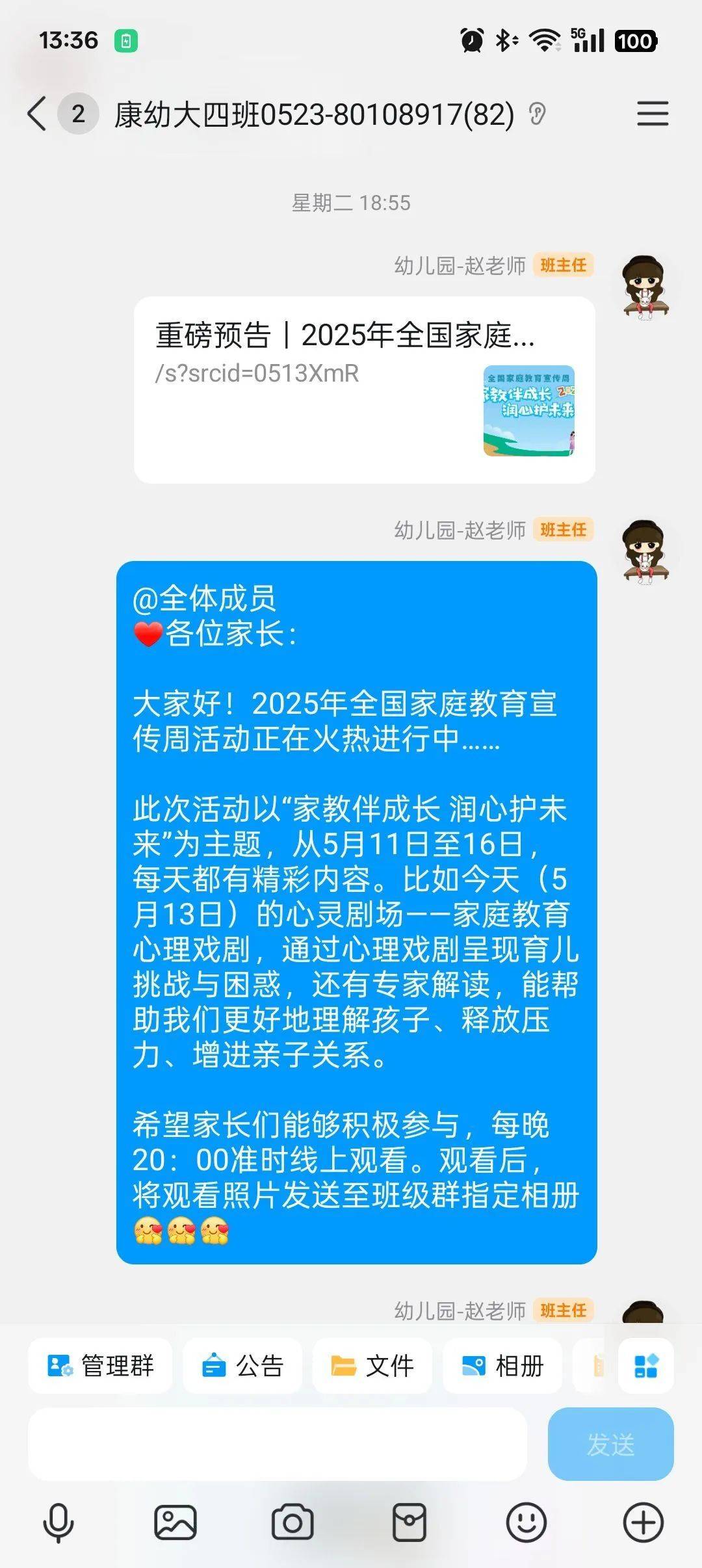Image resolution: width=702 pixels, height=1568 pixels.
Task: Open the 相册 group album
Action: point(502,1366)
